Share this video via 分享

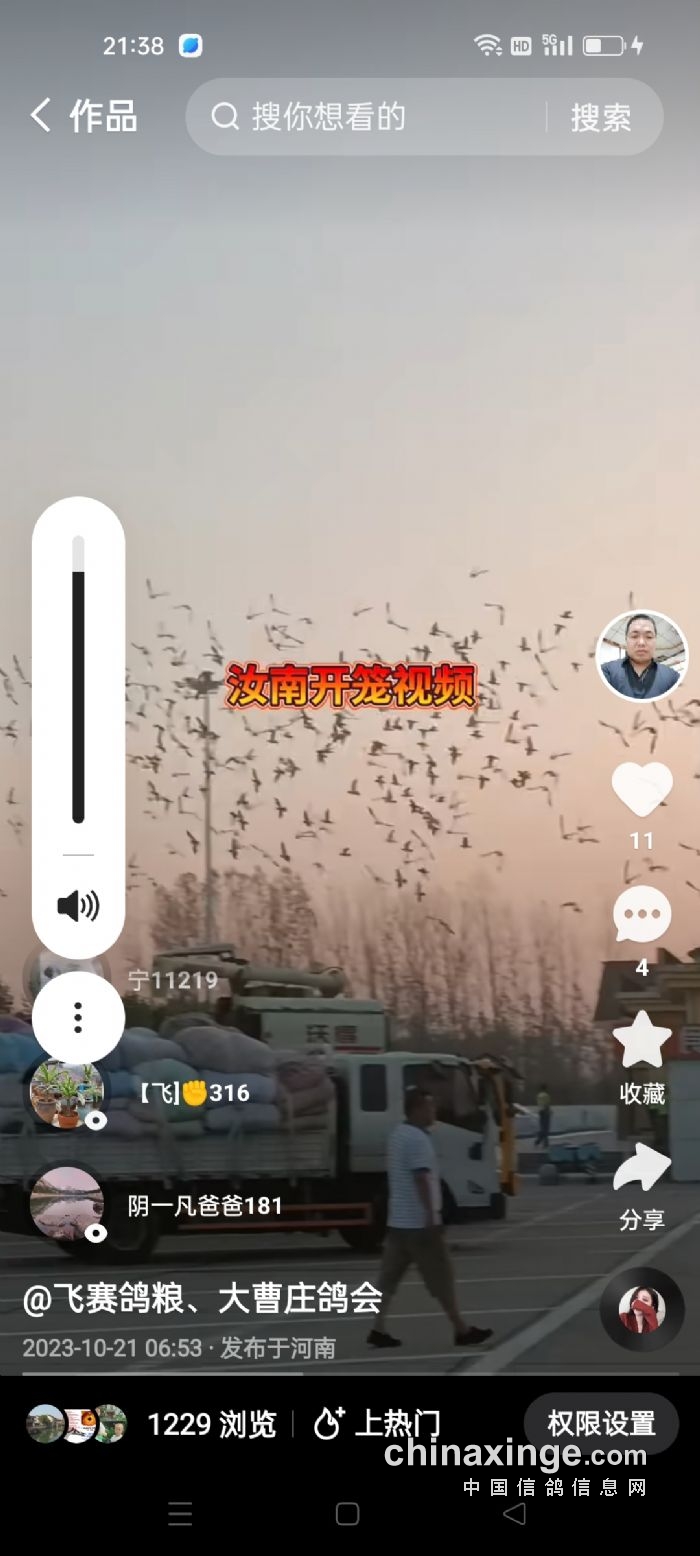[x=642, y=1170]
